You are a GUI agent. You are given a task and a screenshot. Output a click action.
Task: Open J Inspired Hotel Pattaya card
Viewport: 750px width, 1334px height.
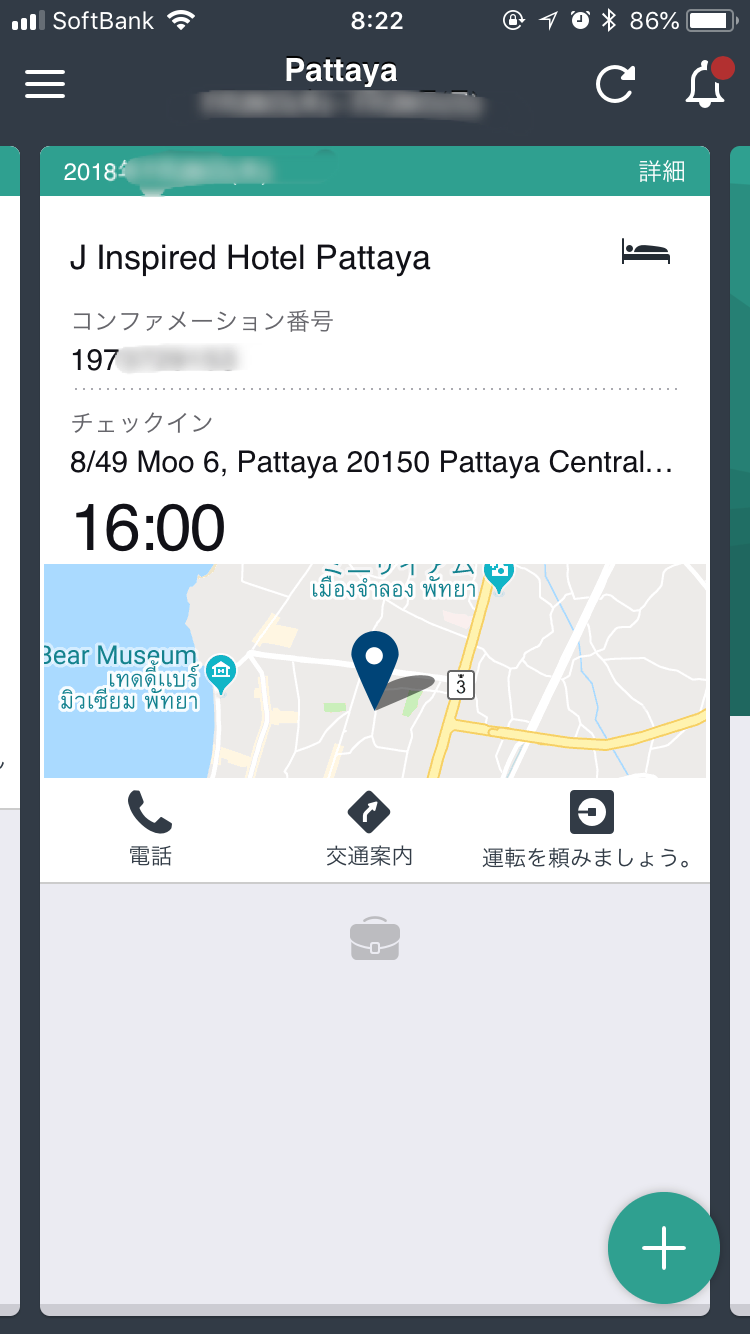click(x=250, y=258)
